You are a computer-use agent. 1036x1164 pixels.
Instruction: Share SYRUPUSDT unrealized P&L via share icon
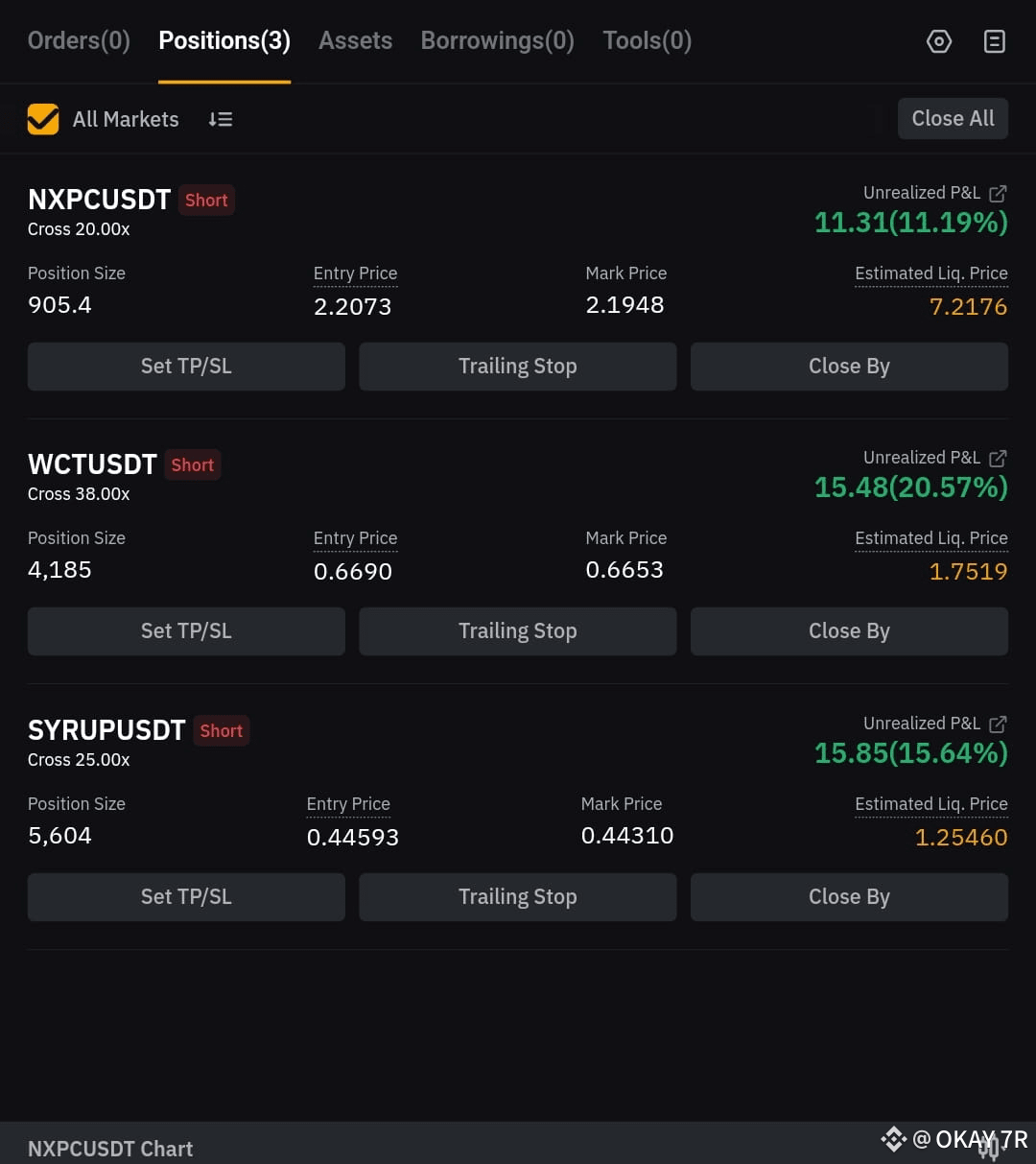[998, 724]
